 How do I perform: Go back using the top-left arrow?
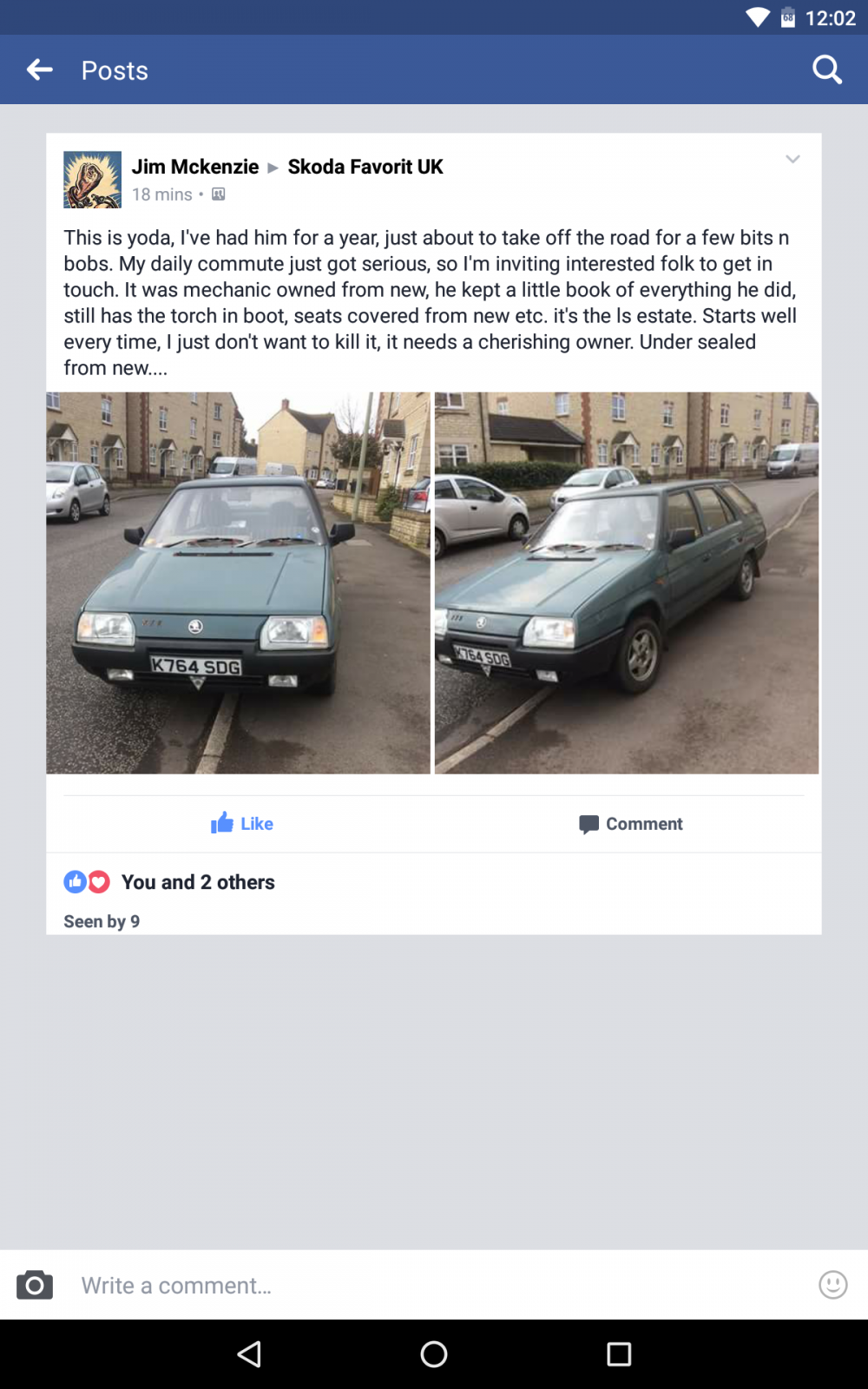[x=40, y=69]
